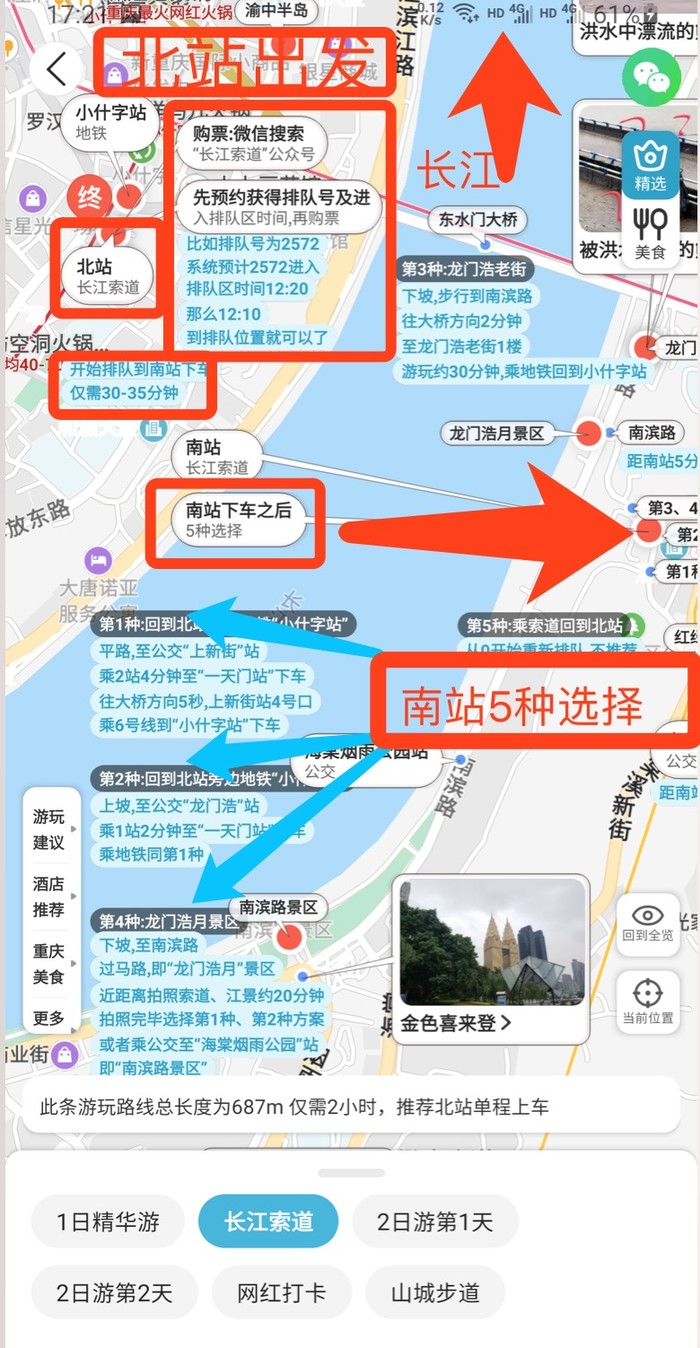700x1348 pixels.
Task: Switch to the 2日游第2天 route
Action: coord(114,1292)
